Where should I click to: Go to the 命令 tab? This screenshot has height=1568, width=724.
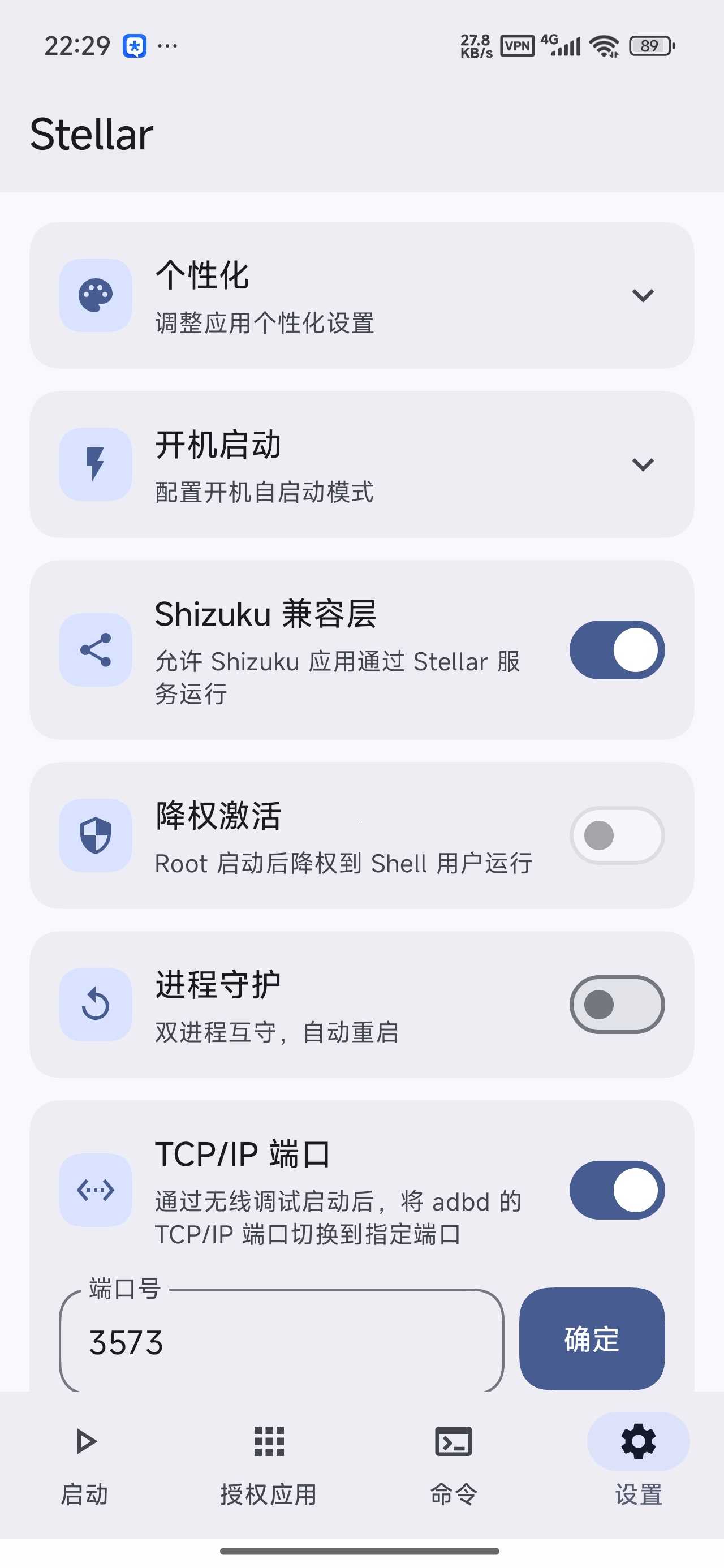(x=454, y=1466)
